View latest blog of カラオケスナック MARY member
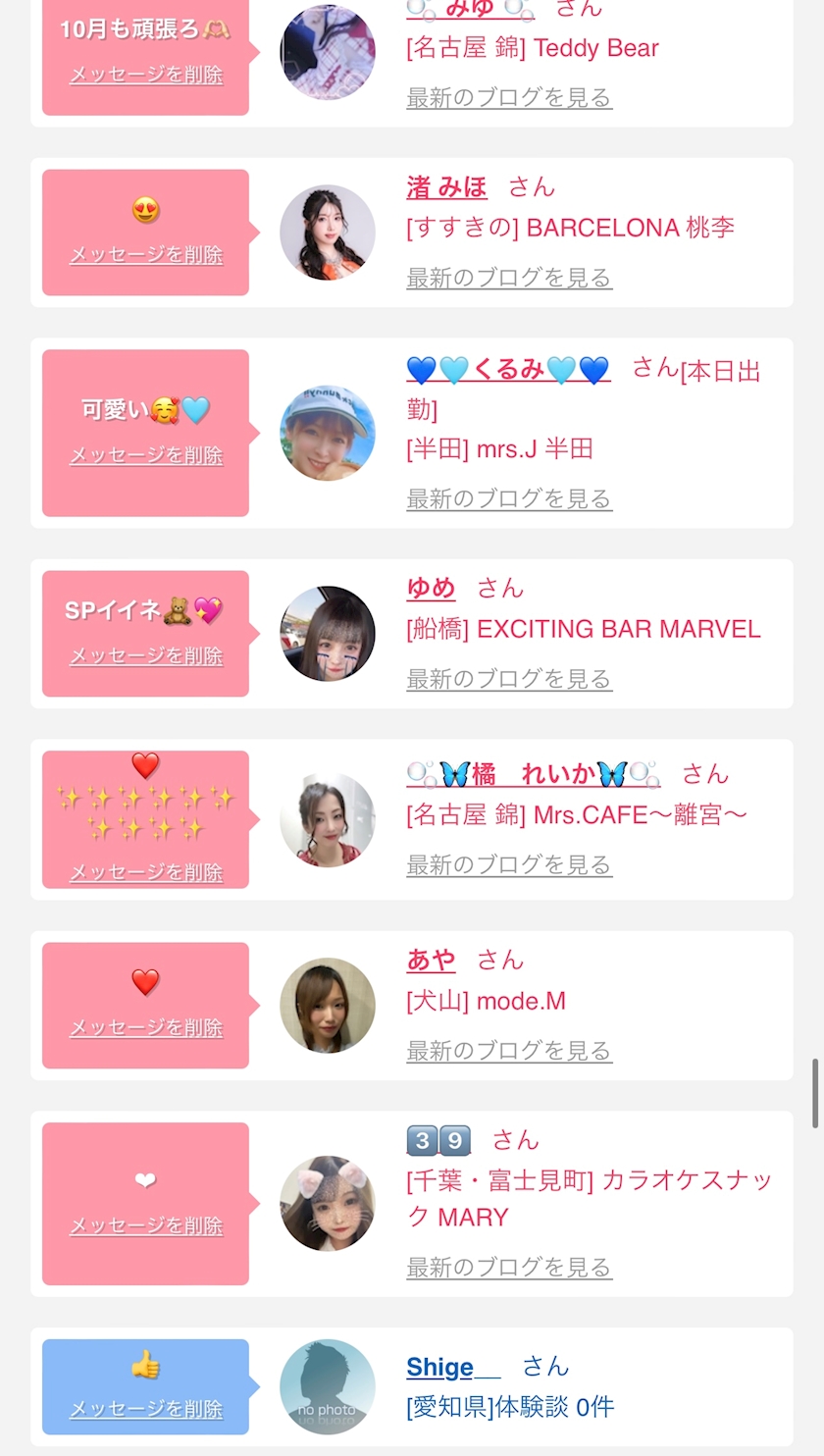This screenshot has height=1456, width=824. 509,1268
